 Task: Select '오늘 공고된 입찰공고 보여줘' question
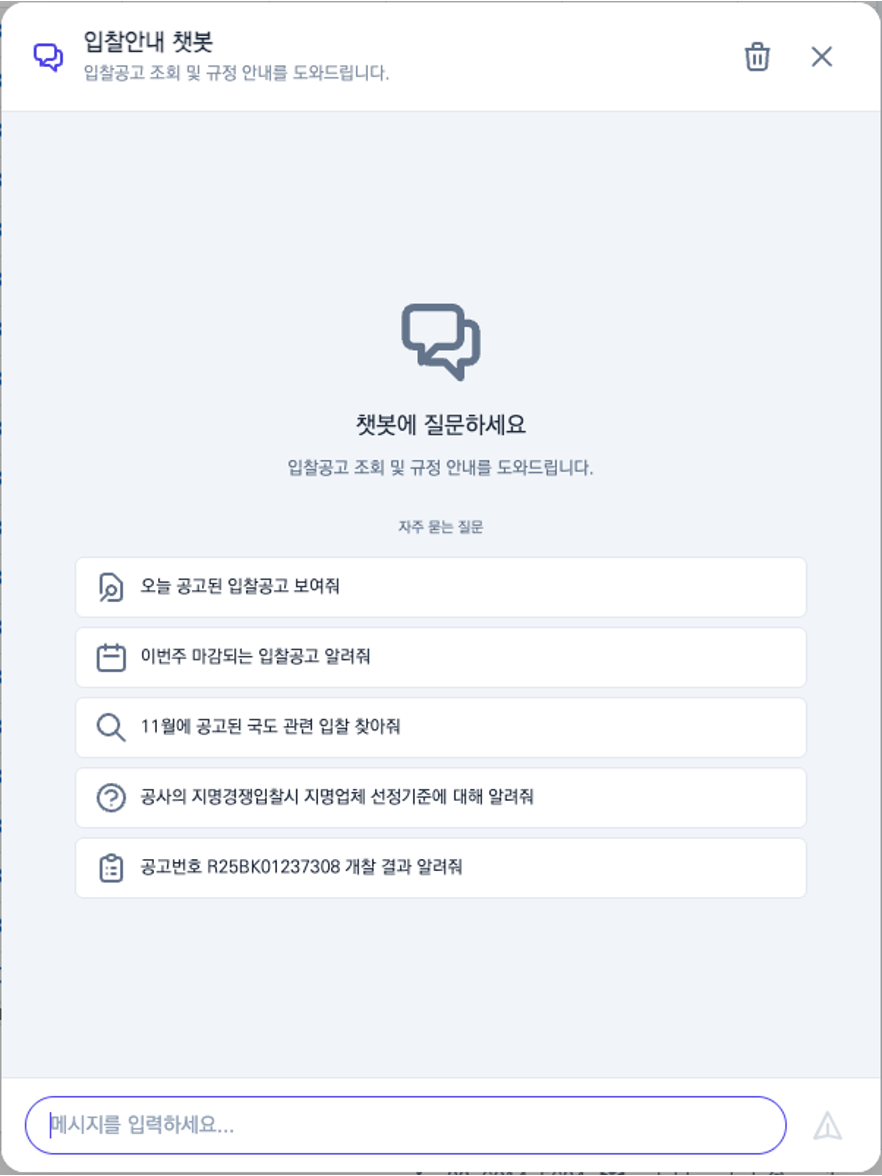coord(440,587)
